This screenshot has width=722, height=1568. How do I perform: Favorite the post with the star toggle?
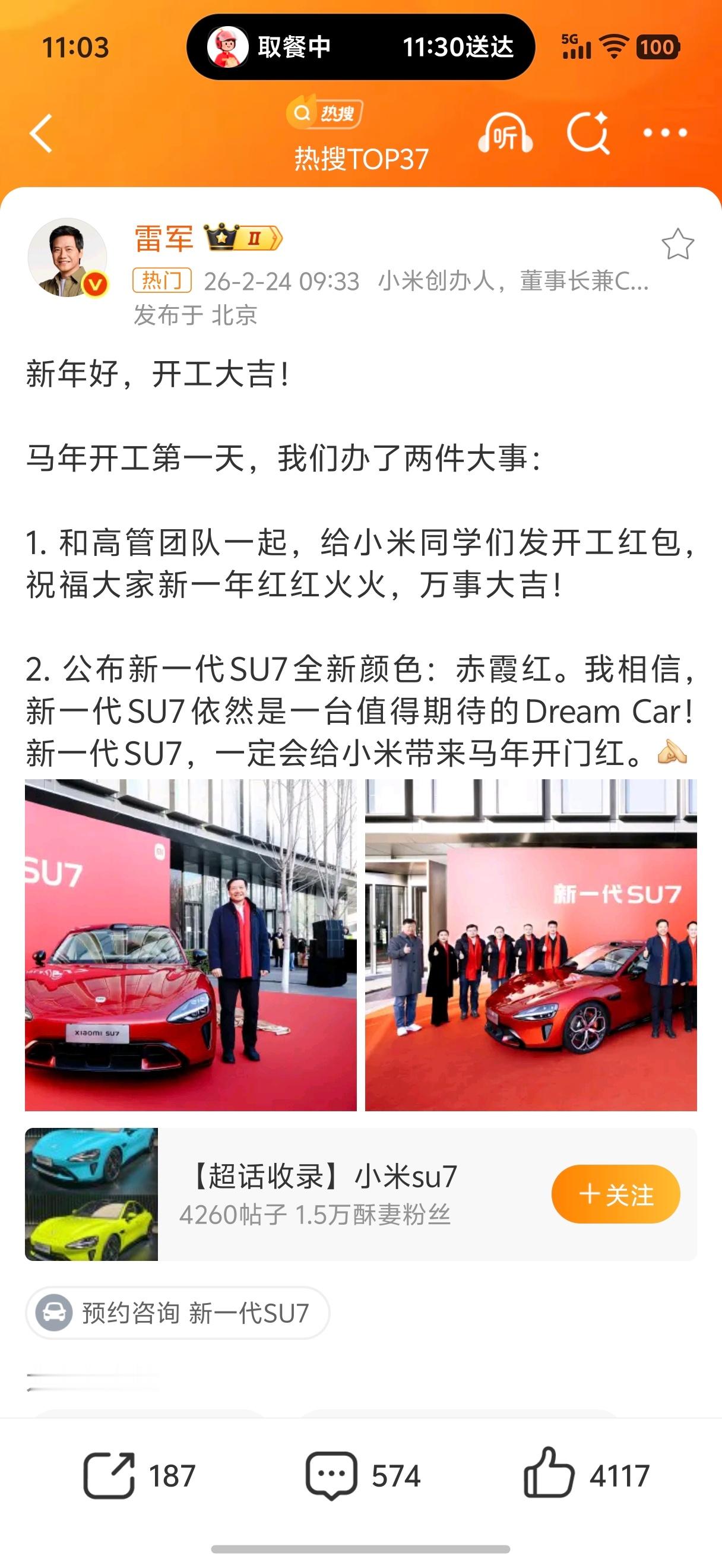tap(677, 244)
